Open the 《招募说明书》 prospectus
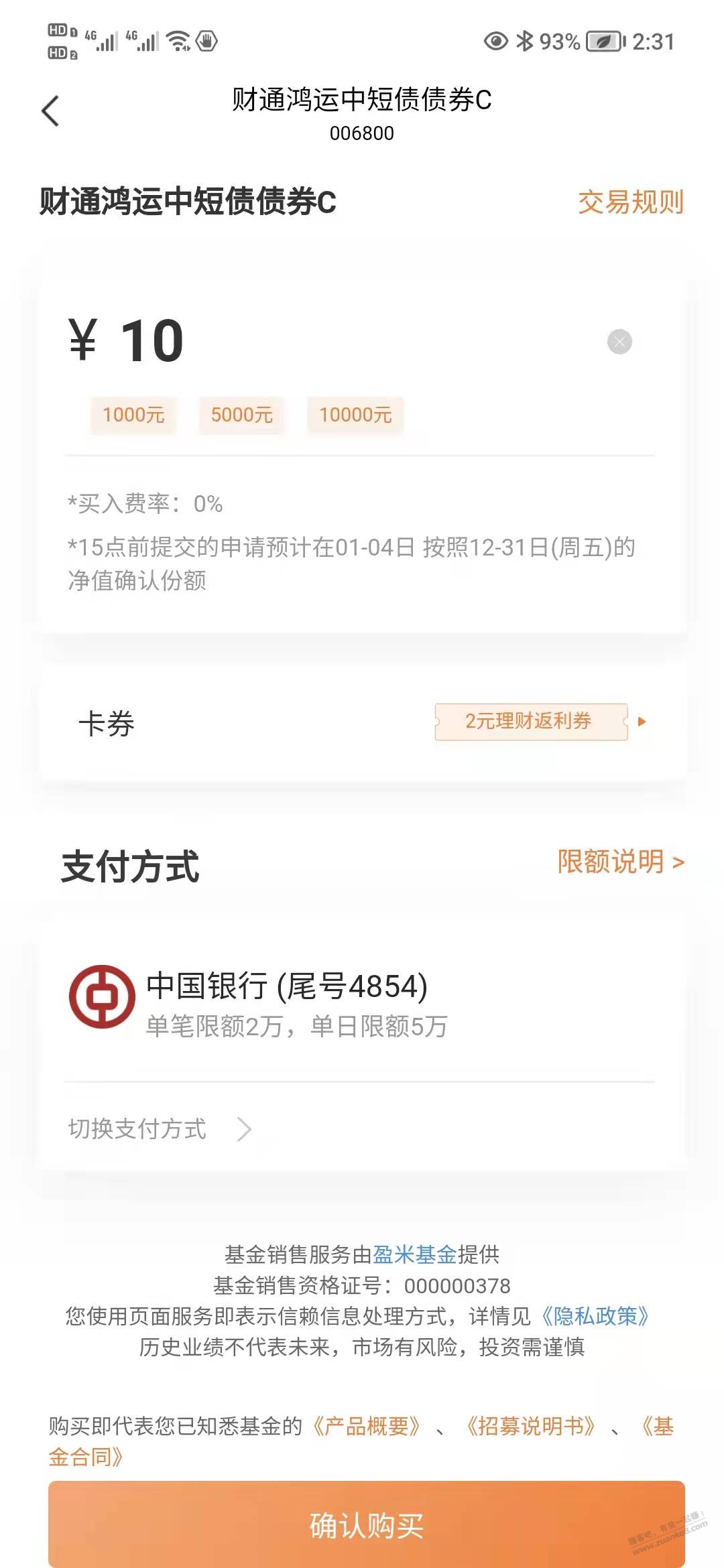This screenshot has height=1568, width=724. point(530,1427)
